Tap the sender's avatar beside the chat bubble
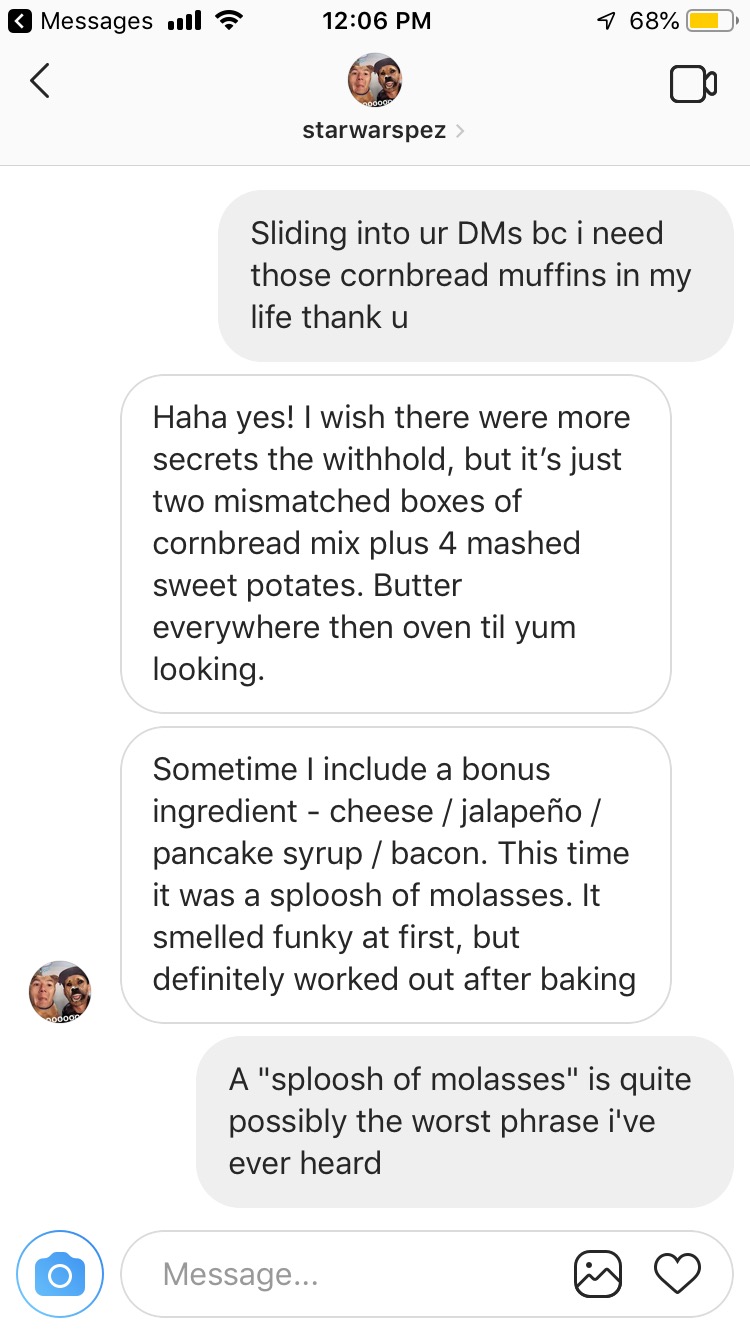Screen dimensions: 750x1334 (60, 991)
